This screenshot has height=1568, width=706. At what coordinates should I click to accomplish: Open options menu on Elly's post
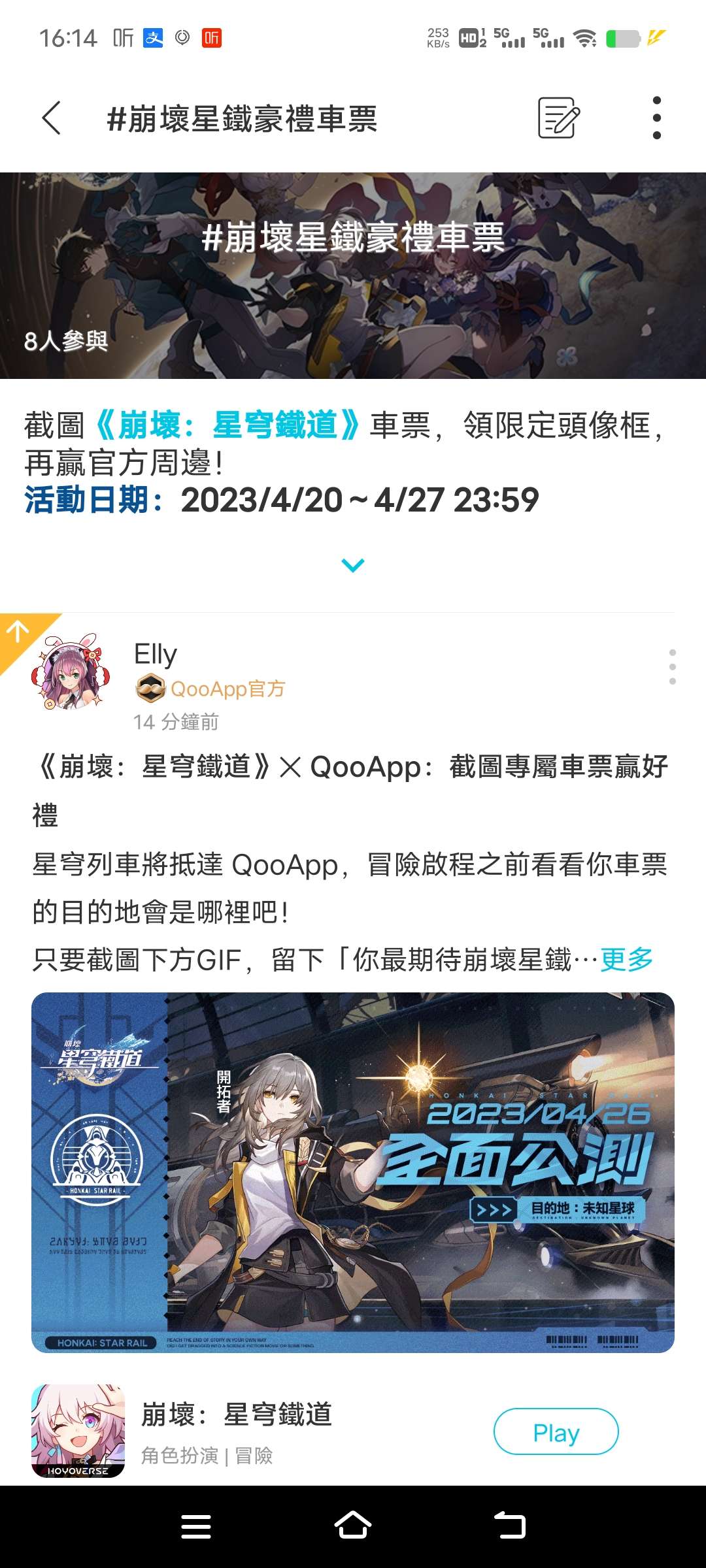coord(672,667)
